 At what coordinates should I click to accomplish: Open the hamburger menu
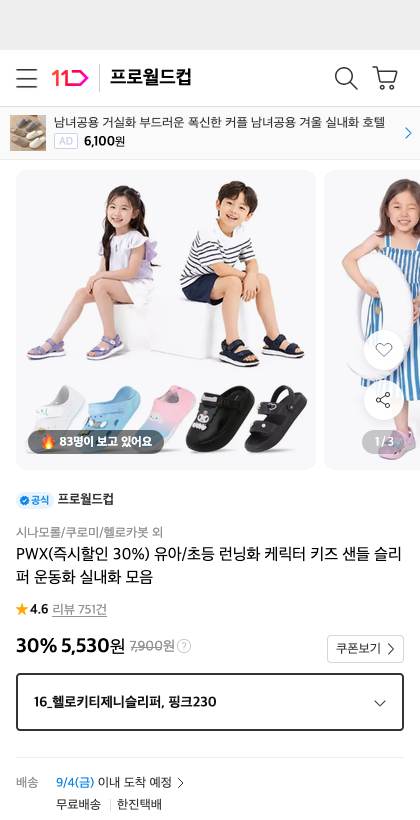point(26,78)
